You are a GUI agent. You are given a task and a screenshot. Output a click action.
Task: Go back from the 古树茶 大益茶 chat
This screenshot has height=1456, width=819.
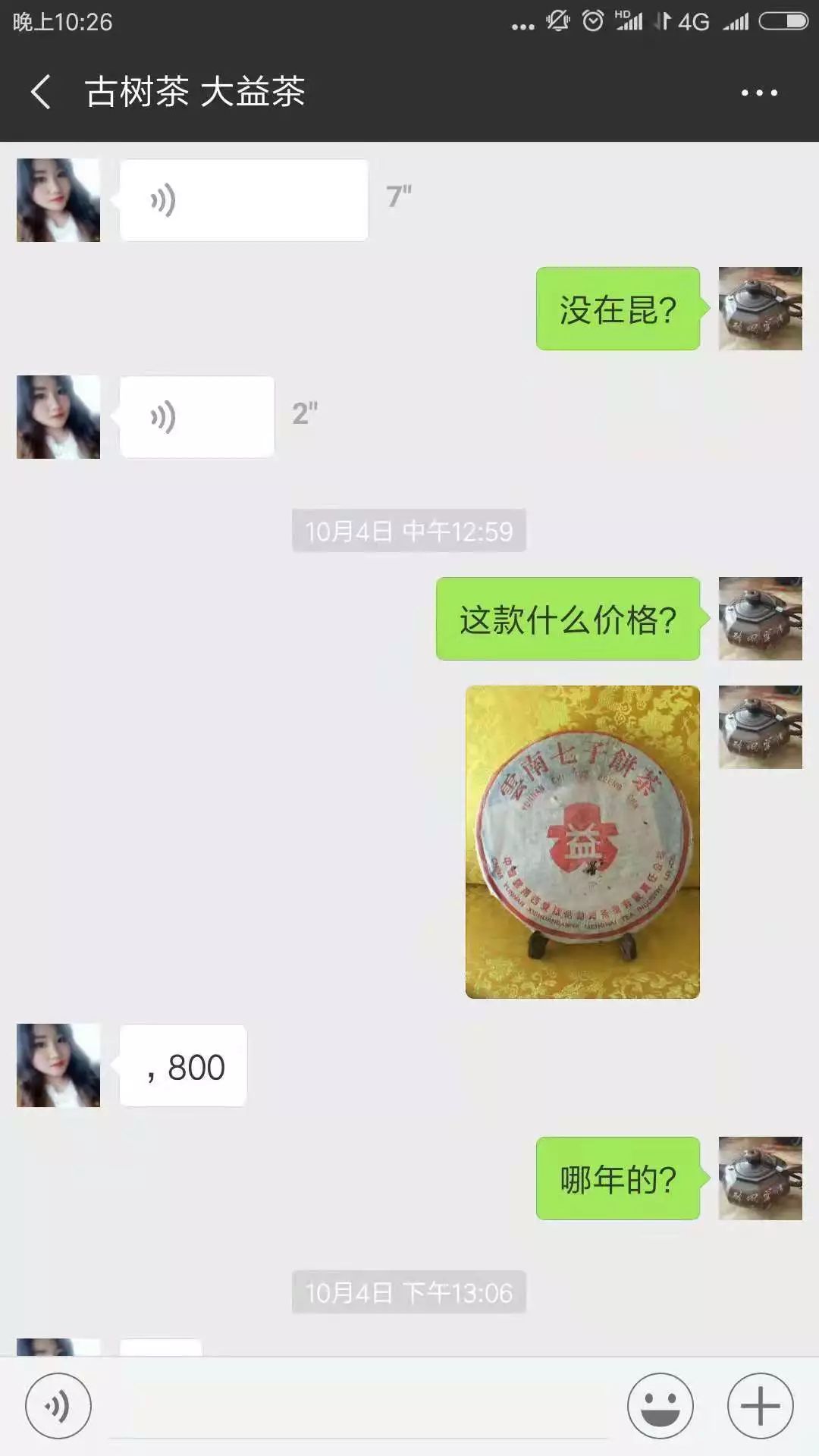42,93
